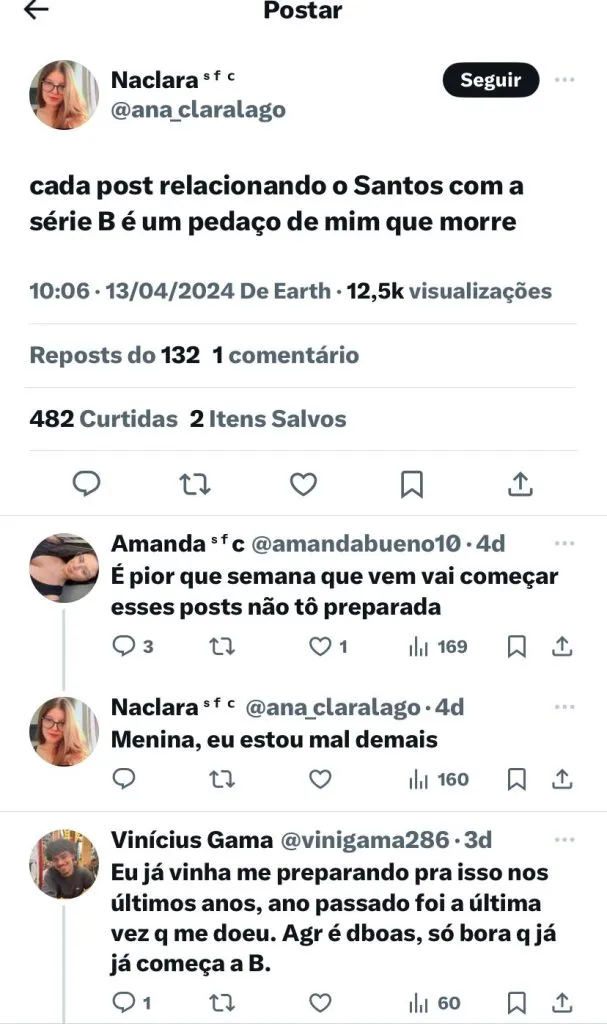View the 482 Curtidas list

click(x=104, y=419)
